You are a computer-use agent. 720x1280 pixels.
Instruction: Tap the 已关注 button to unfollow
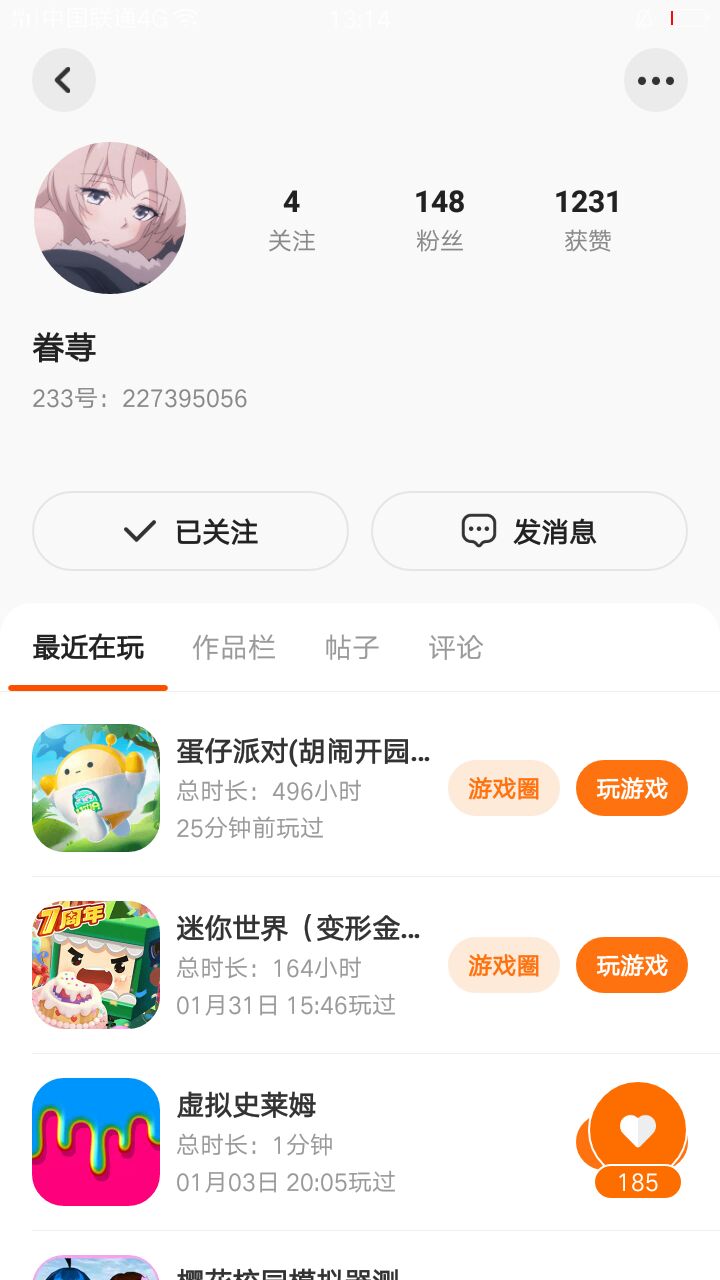coord(190,531)
